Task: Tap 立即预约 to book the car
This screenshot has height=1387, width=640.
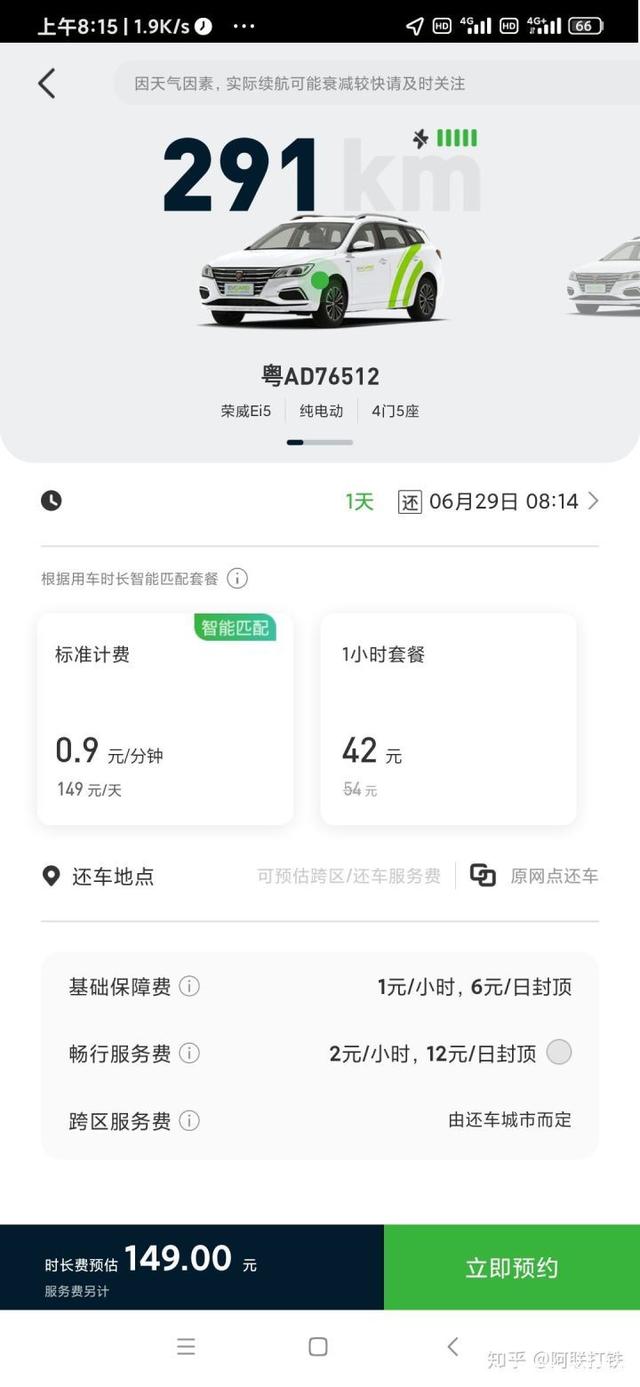Action: (x=511, y=1267)
